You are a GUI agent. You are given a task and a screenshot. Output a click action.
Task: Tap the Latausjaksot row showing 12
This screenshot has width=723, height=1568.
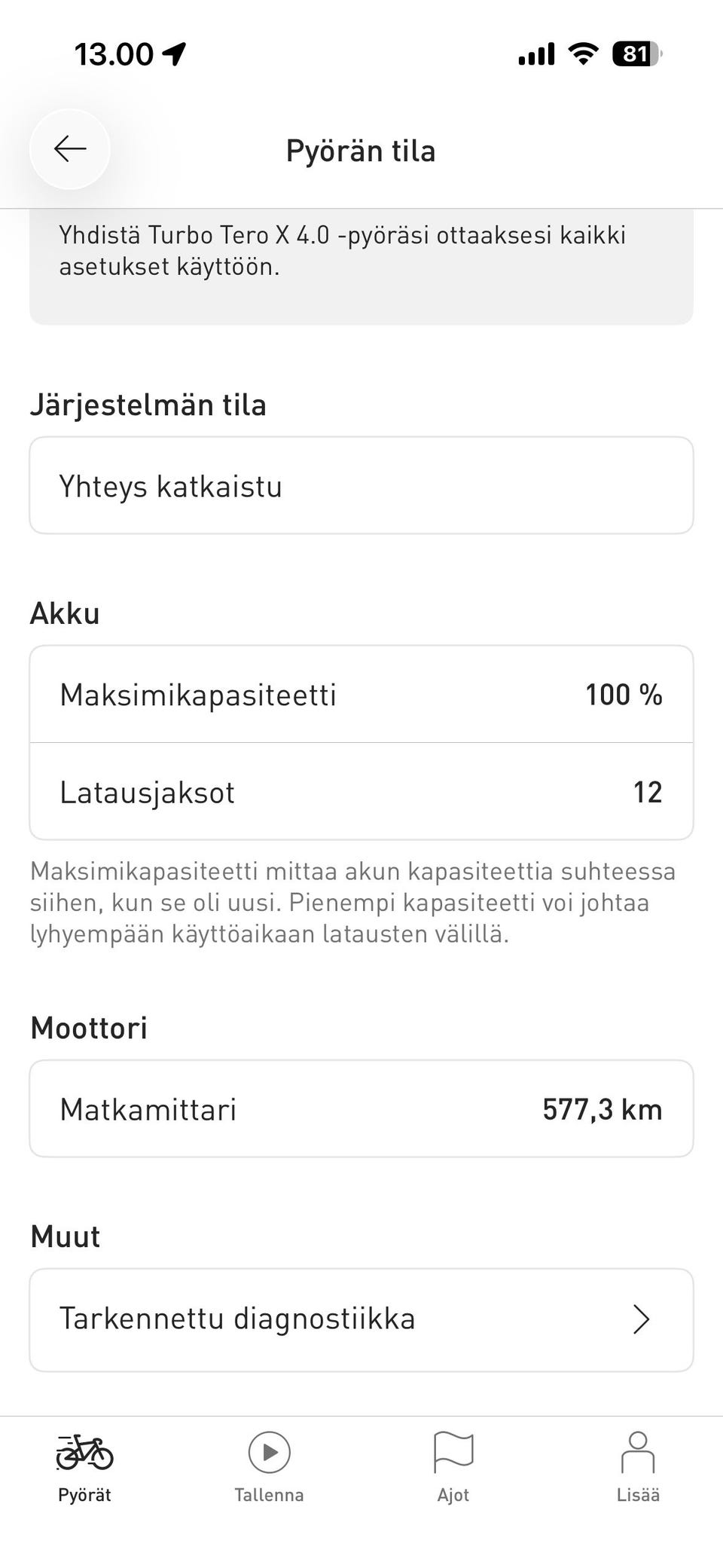(361, 791)
